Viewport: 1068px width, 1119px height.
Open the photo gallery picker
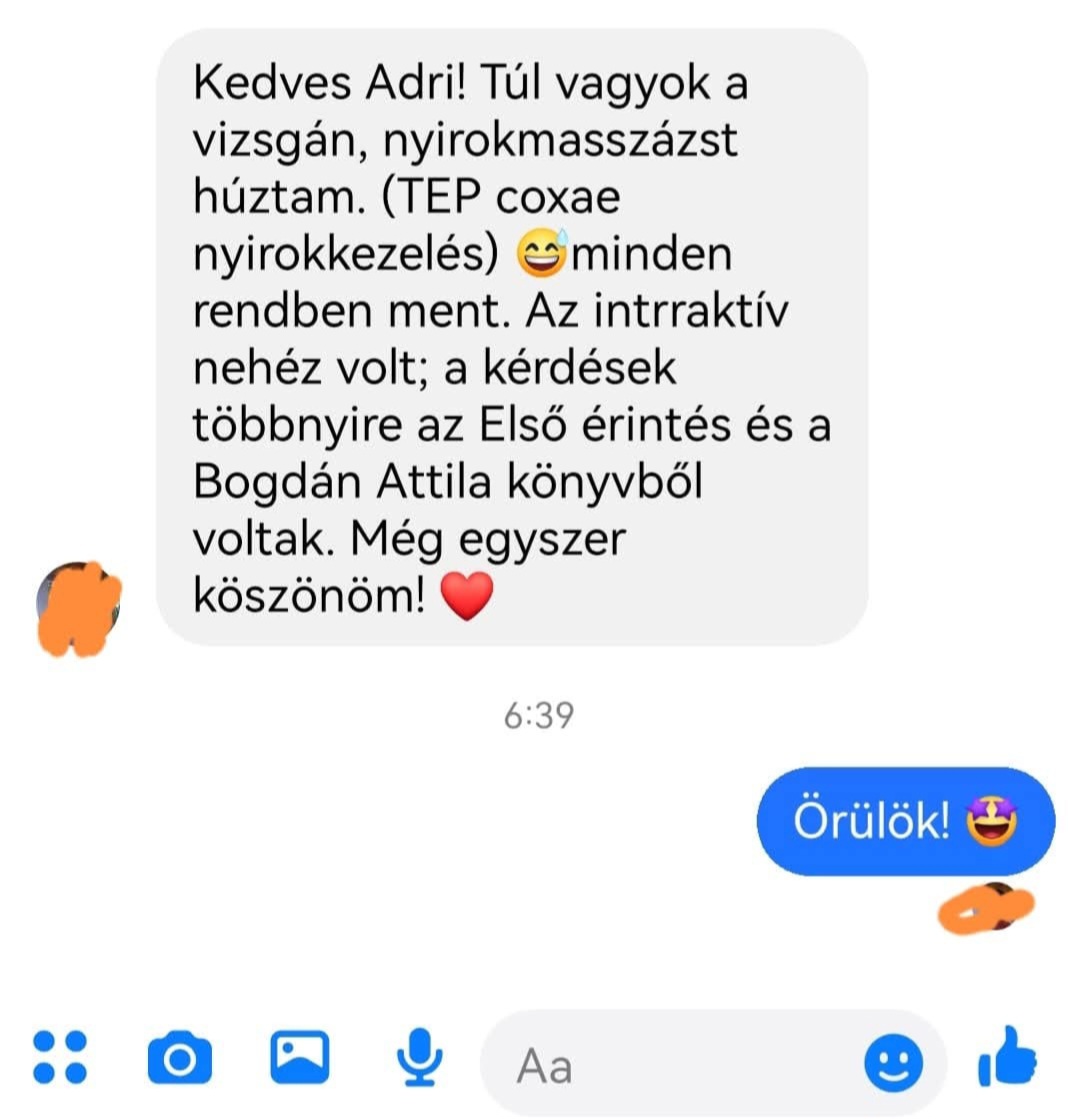tap(300, 1058)
